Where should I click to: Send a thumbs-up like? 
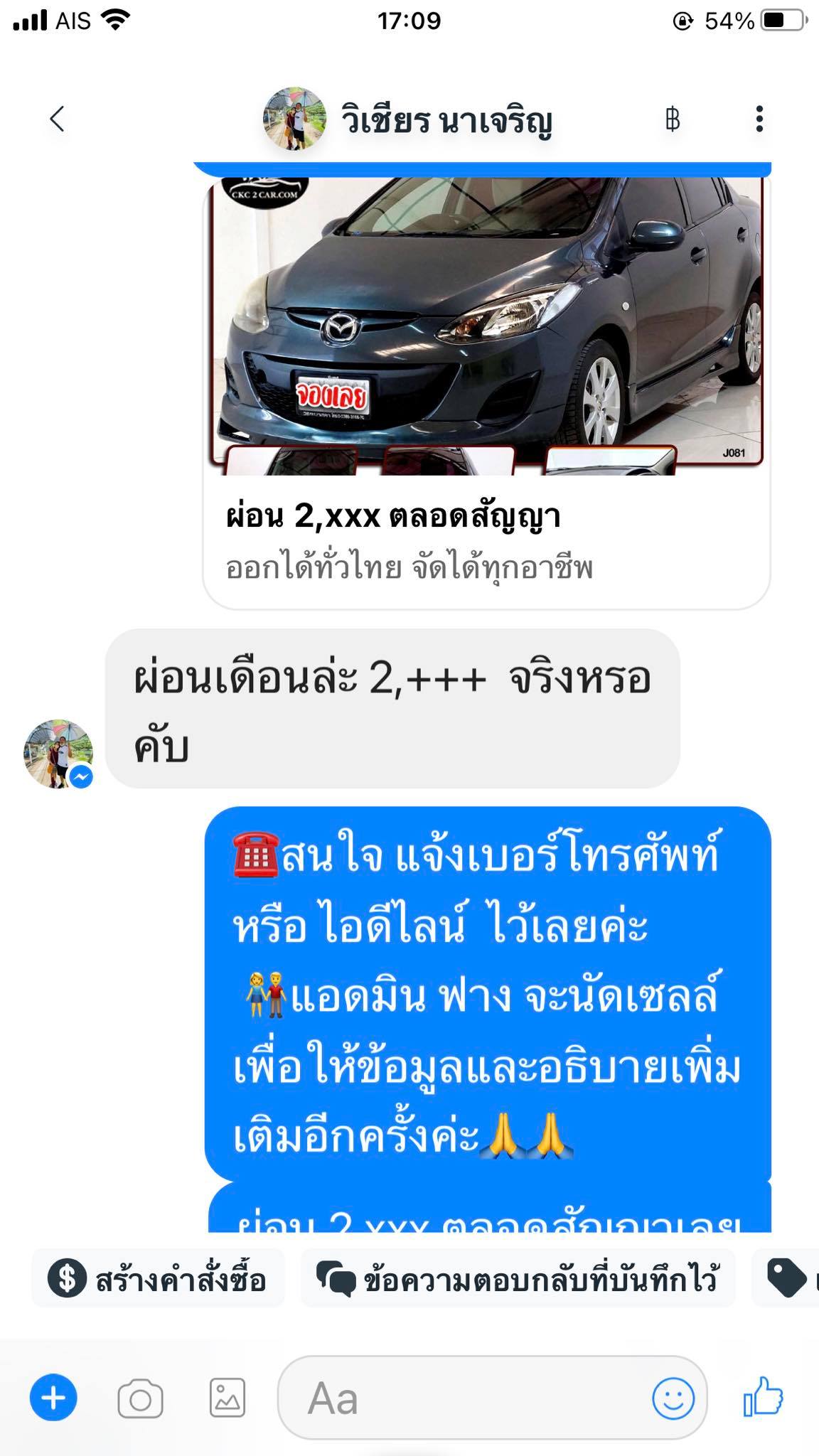point(764,1397)
